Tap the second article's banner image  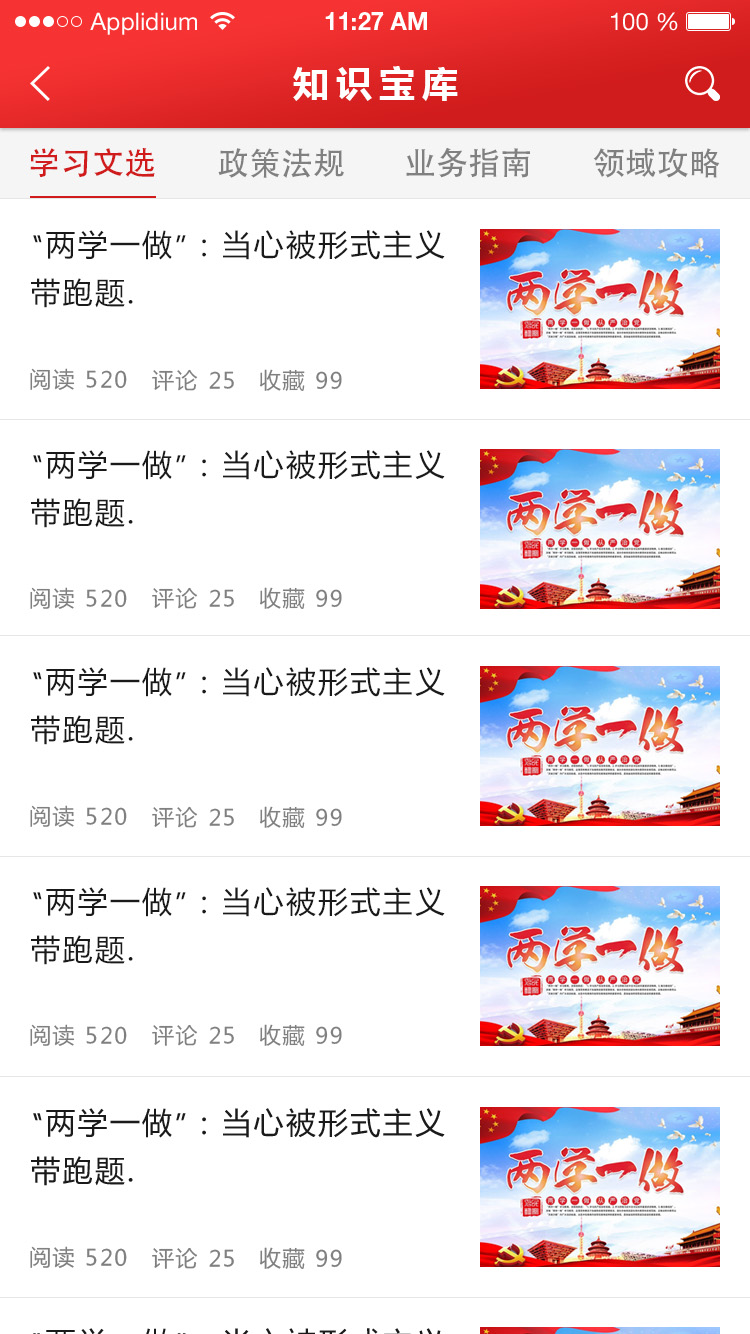click(x=599, y=529)
